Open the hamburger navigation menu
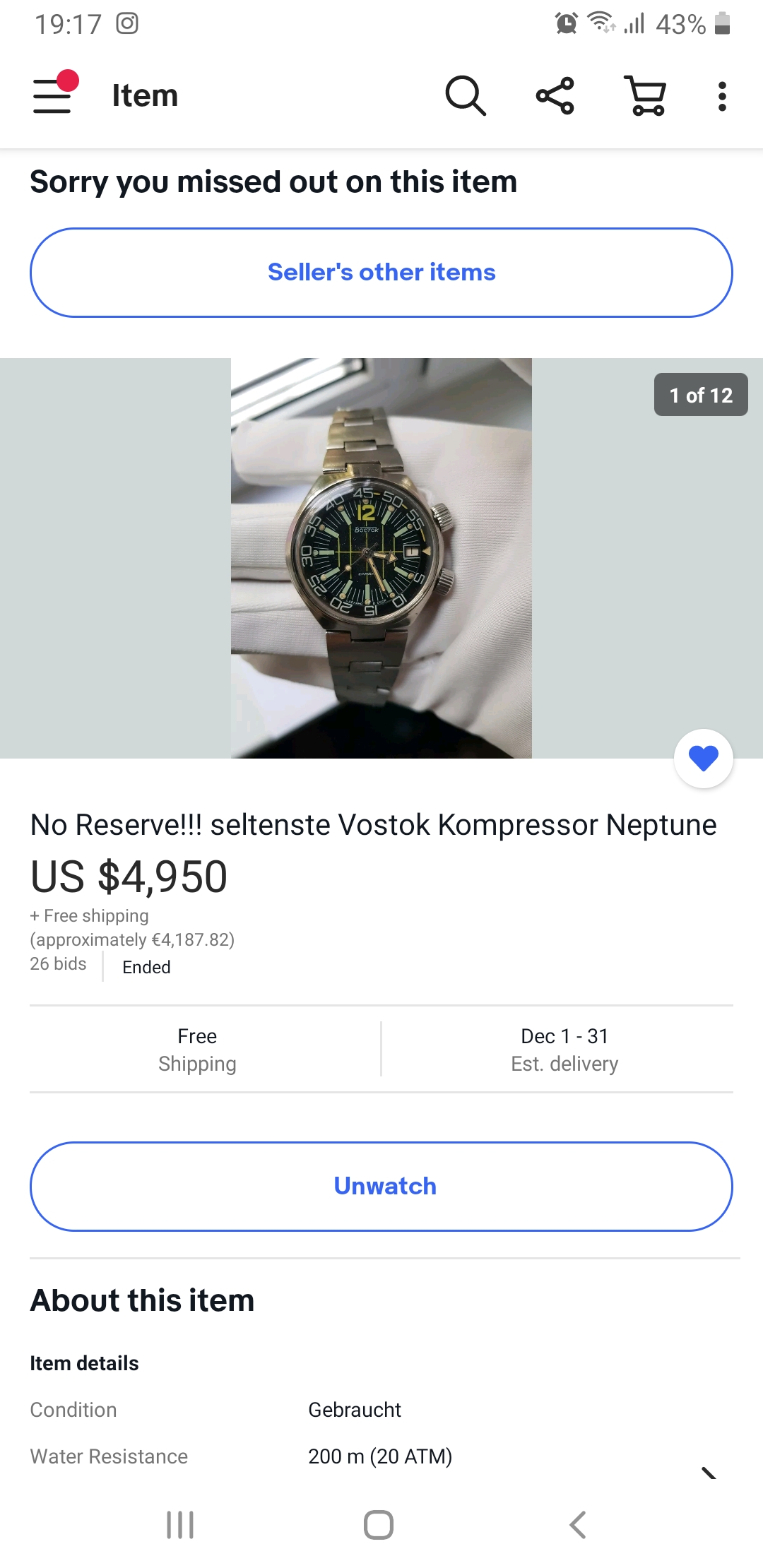Image resolution: width=763 pixels, height=1568 pixels. 53,95
